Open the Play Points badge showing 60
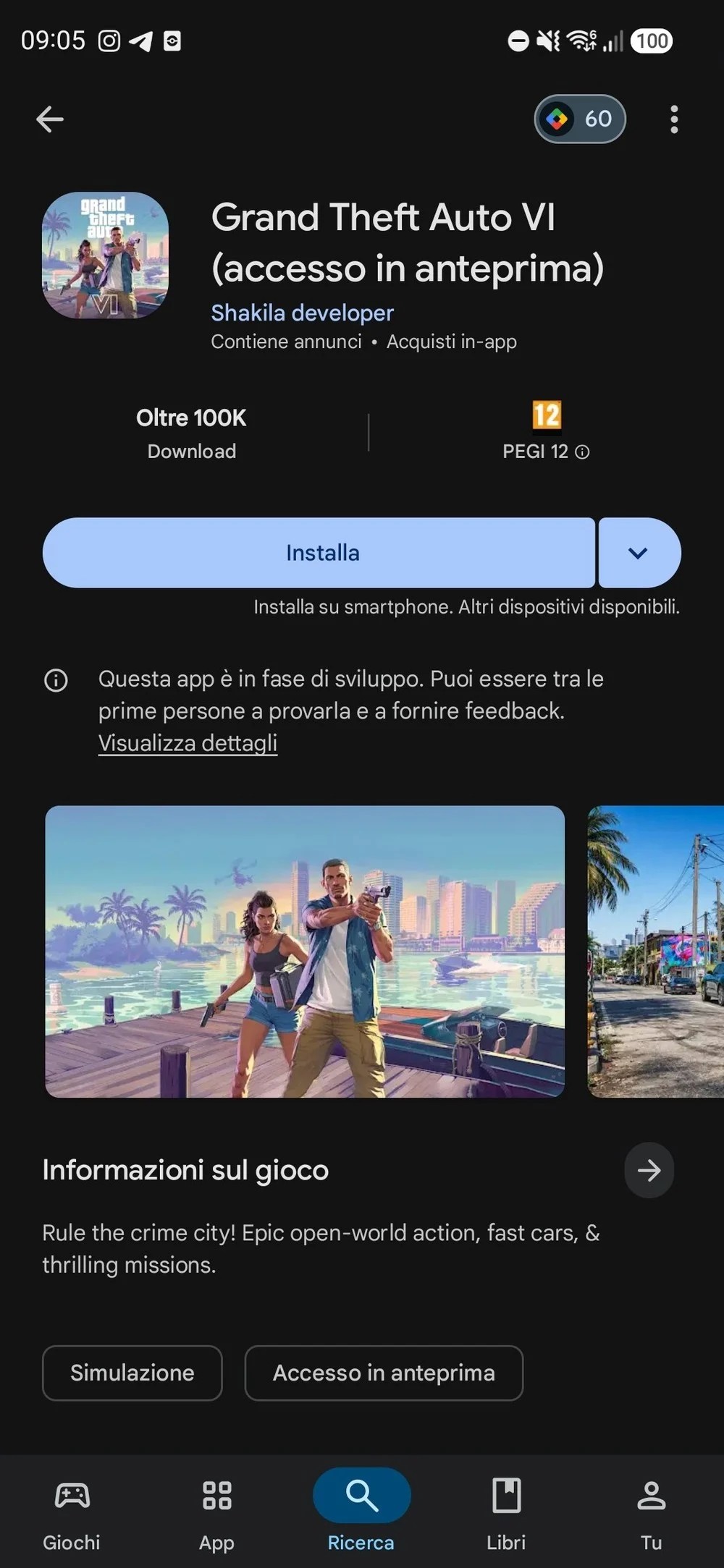The height and width of the screenshot is (1568, 724). coord(580,119)
